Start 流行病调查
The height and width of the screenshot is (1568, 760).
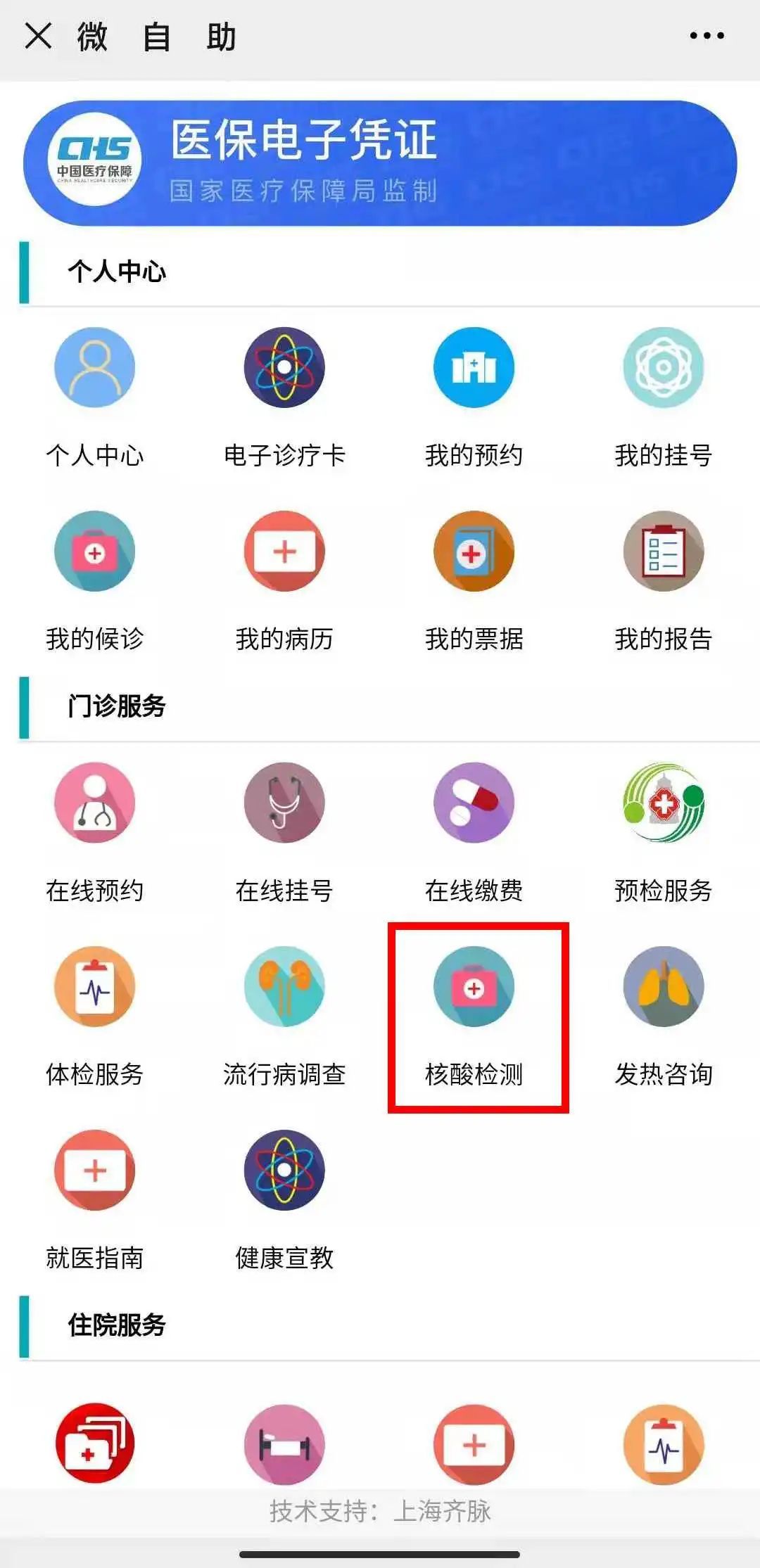click(x=284, y=987)
